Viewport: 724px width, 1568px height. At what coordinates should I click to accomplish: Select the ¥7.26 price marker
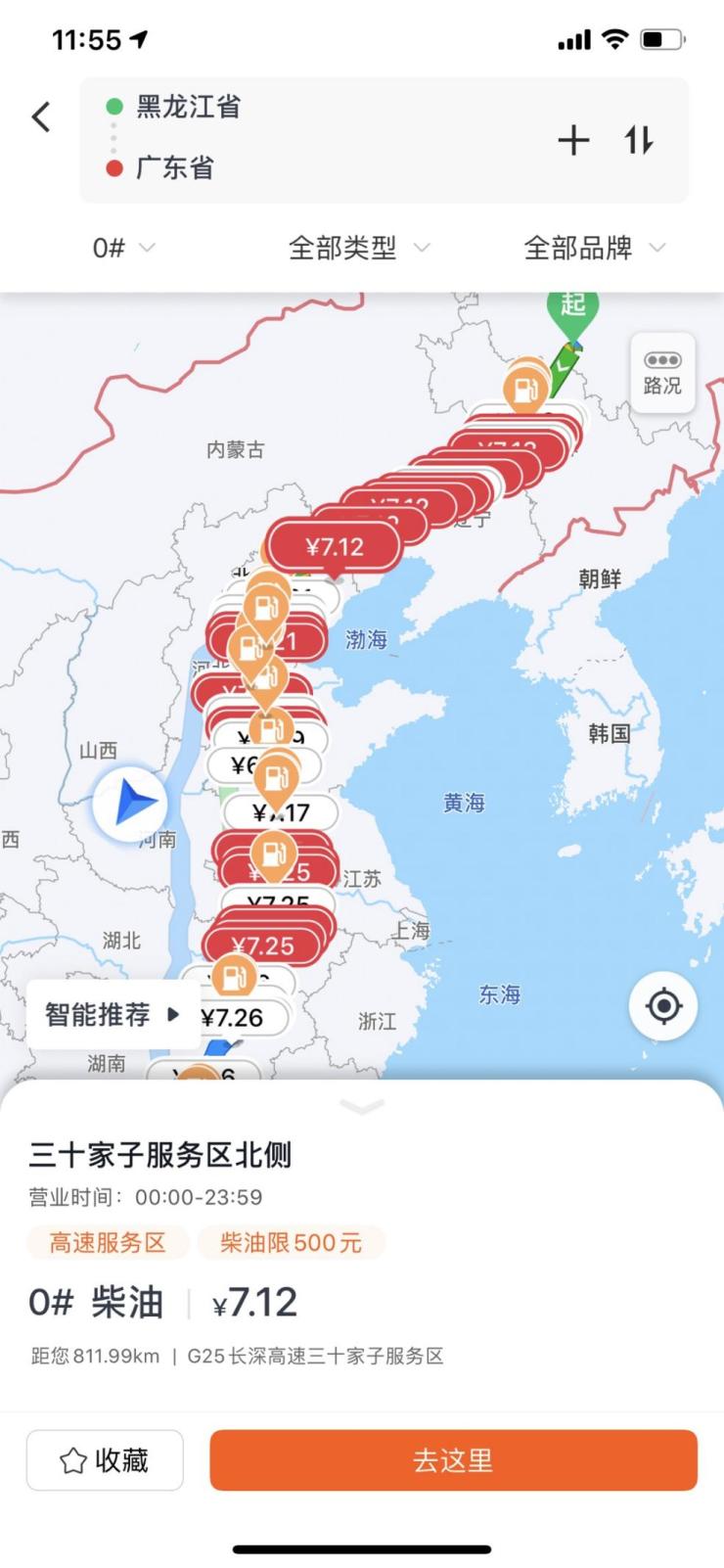[235, 1018]
